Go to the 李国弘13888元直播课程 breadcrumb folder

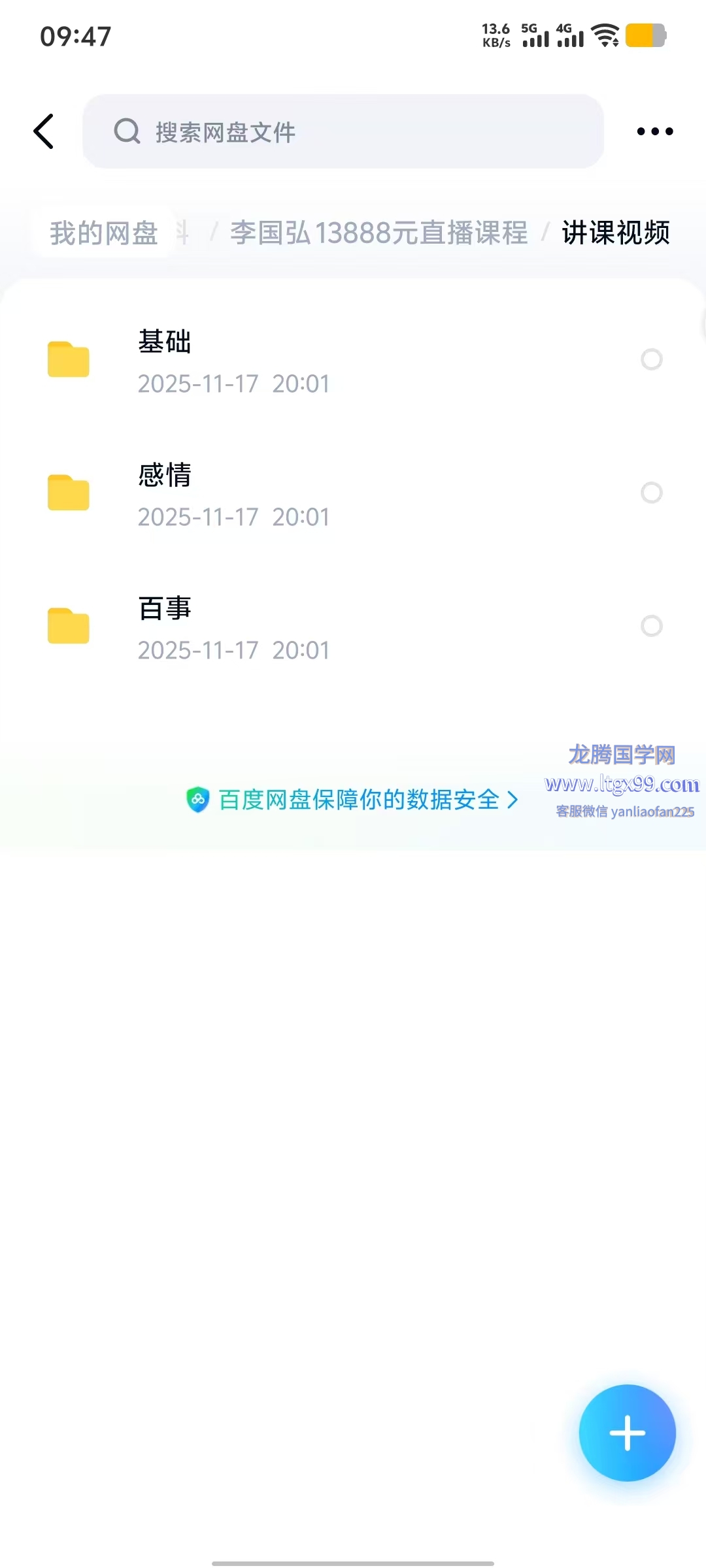click(378, 233)
